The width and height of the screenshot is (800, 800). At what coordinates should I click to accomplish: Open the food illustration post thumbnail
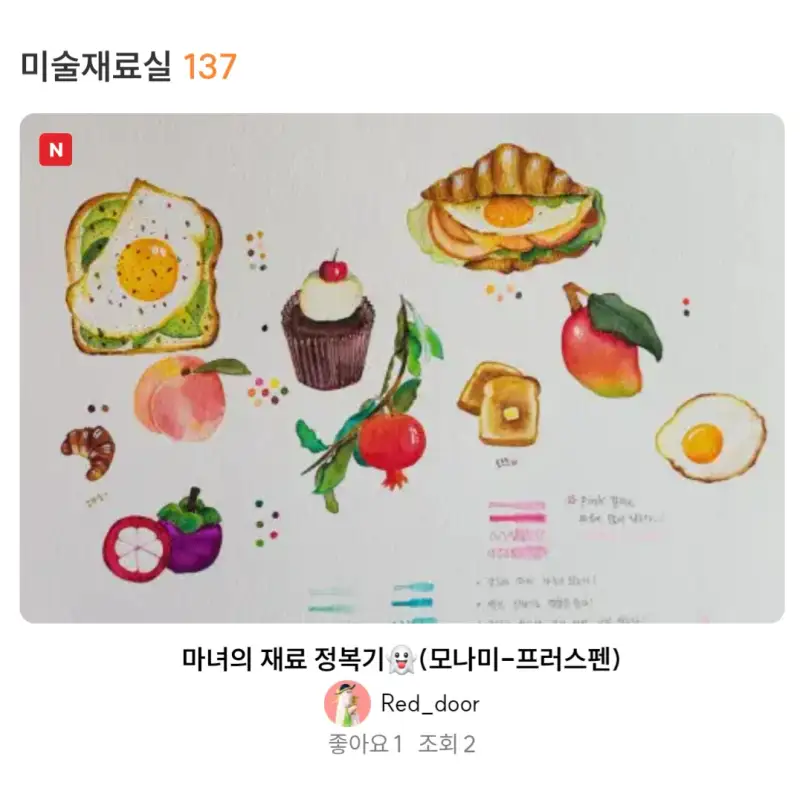click(401, 368)
